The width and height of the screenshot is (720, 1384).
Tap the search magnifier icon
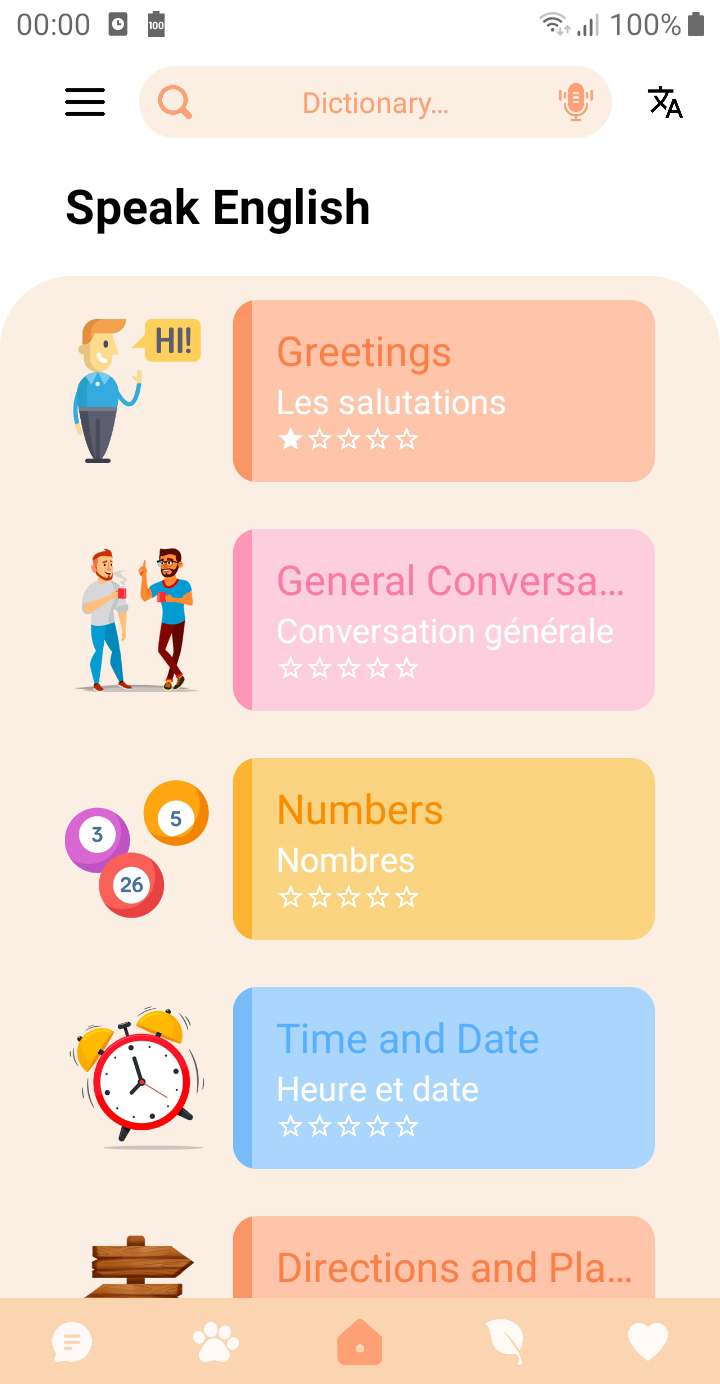[175, 102]
